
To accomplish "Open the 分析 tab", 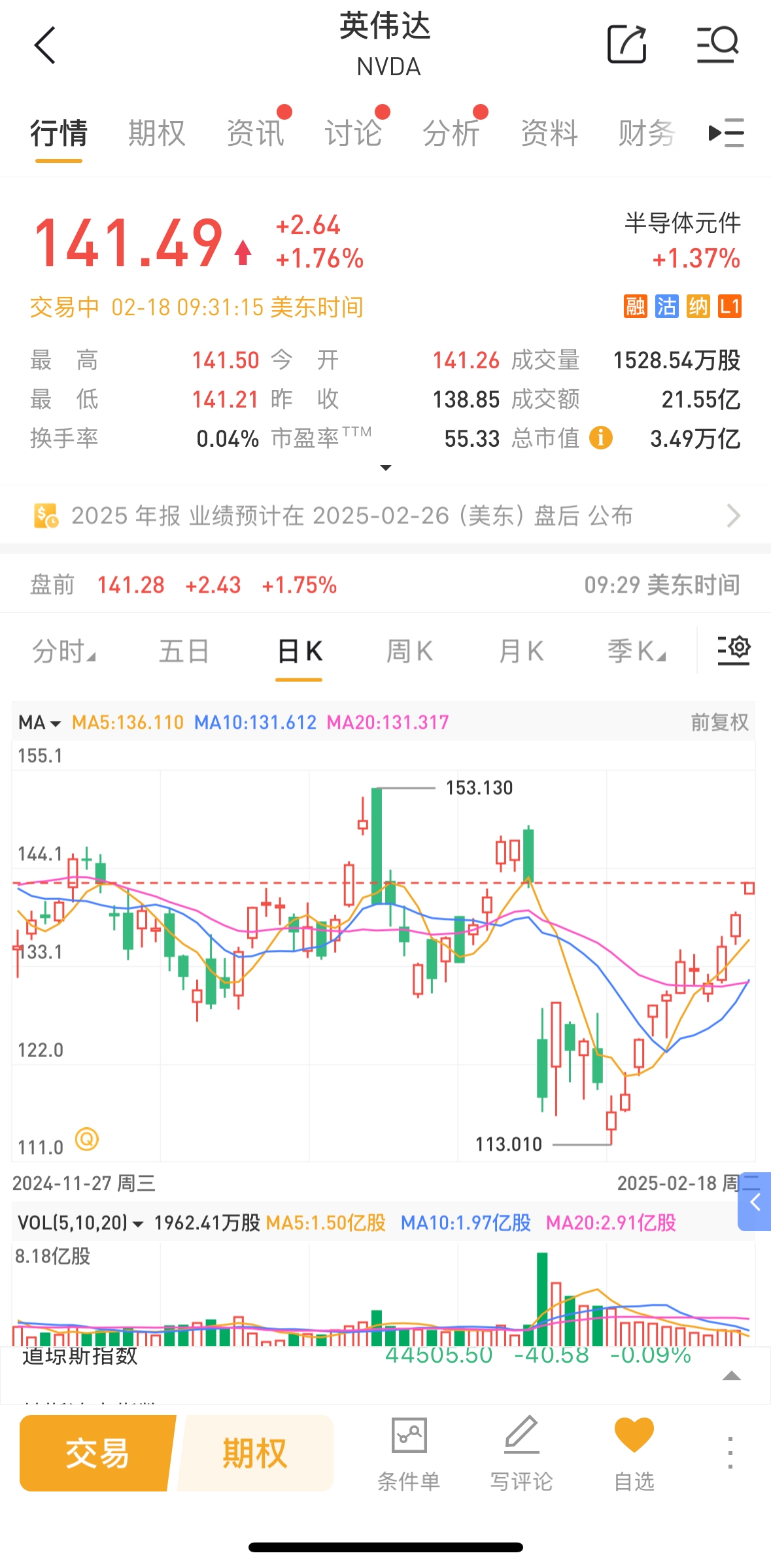I will point(451,133).
